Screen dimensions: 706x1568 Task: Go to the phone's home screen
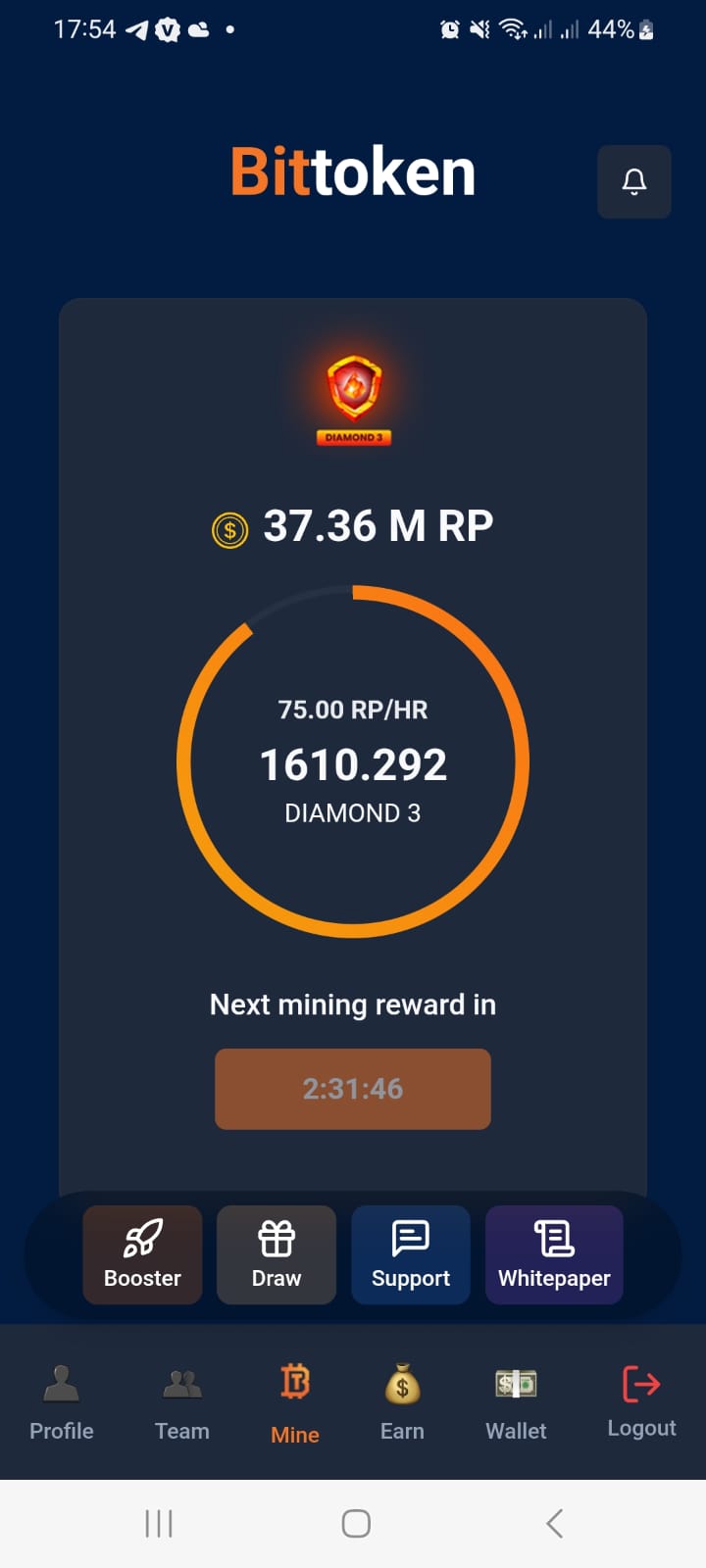coord(355,1523)
